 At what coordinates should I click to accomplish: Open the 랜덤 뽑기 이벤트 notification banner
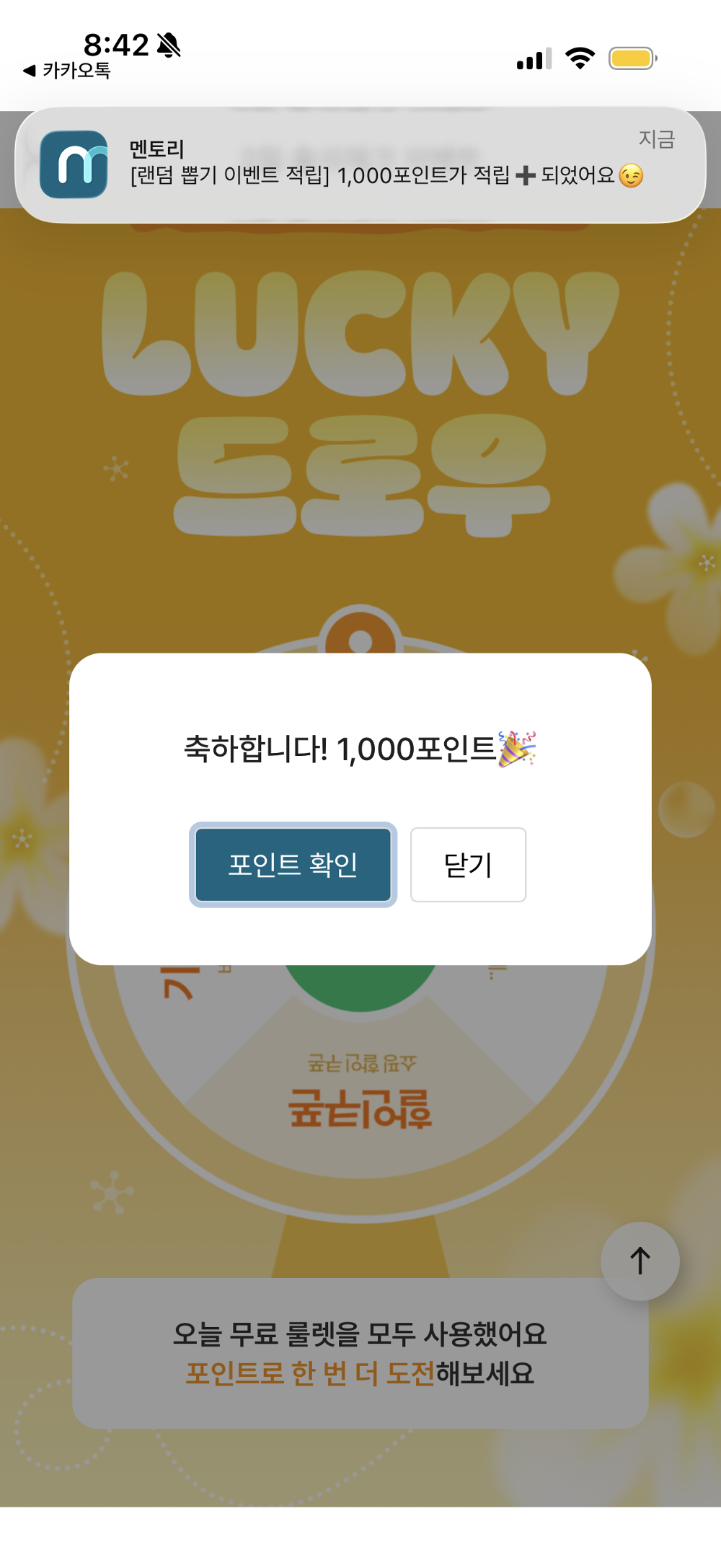[x=360, y=164]
